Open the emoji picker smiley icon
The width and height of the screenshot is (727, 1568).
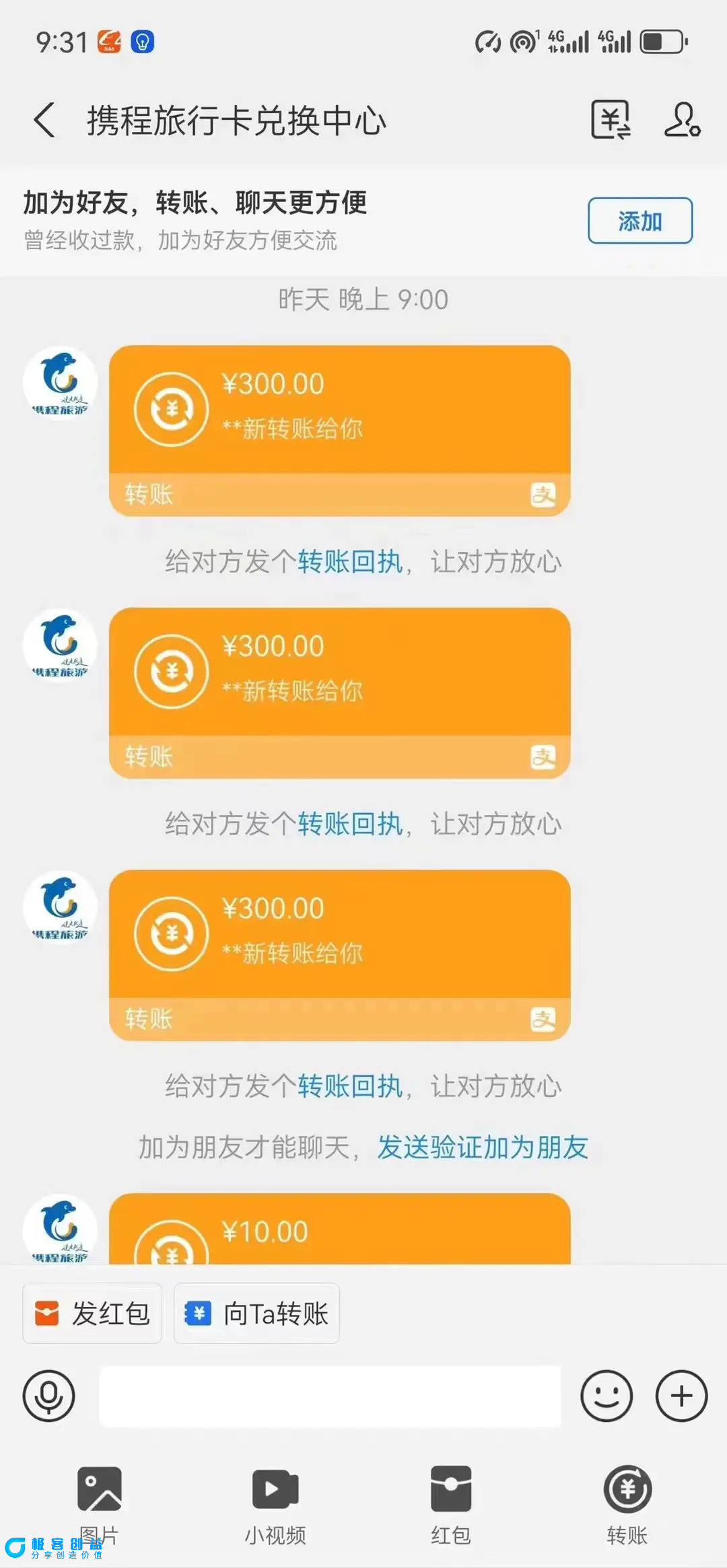pyautogui.click(x=605, y=1396)
